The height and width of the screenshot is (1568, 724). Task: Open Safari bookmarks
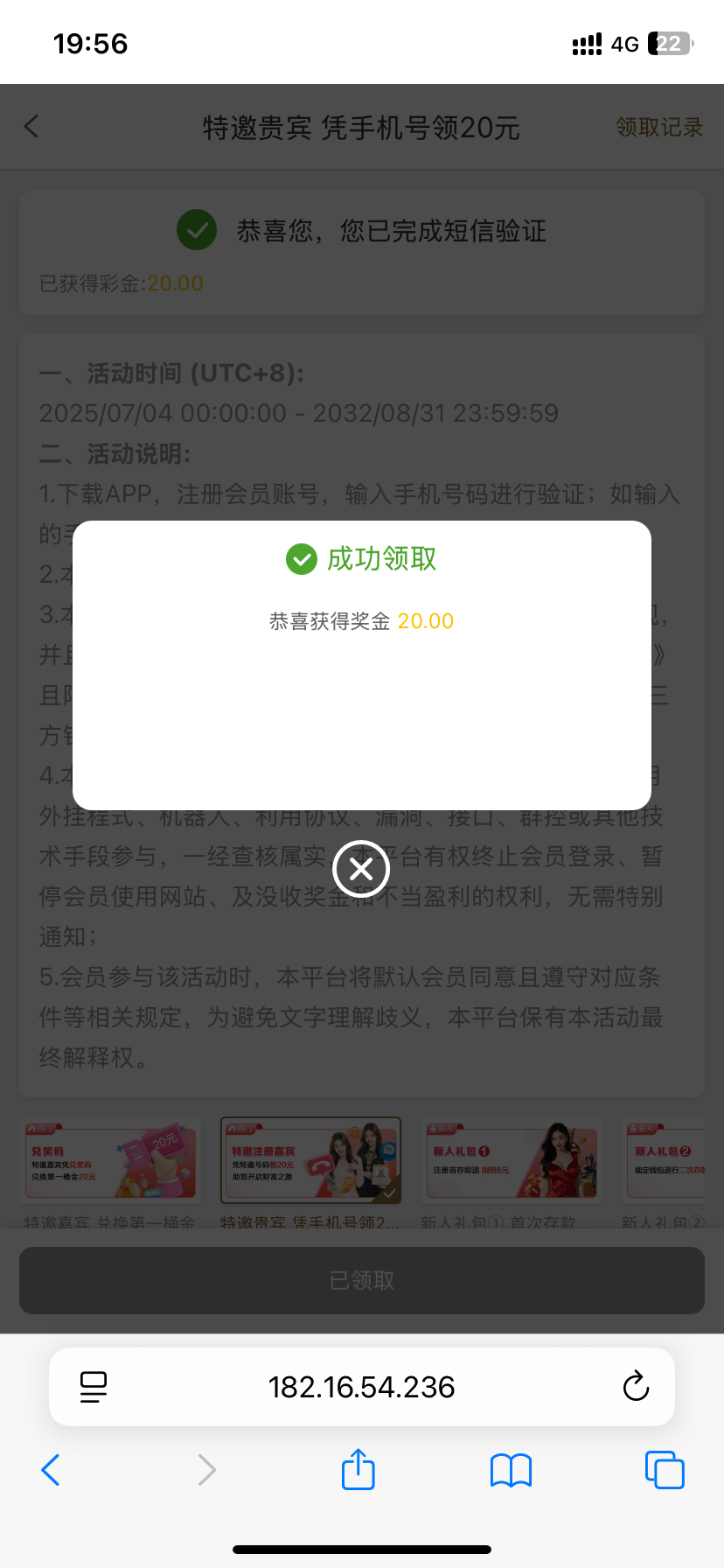click(512, 1470)
